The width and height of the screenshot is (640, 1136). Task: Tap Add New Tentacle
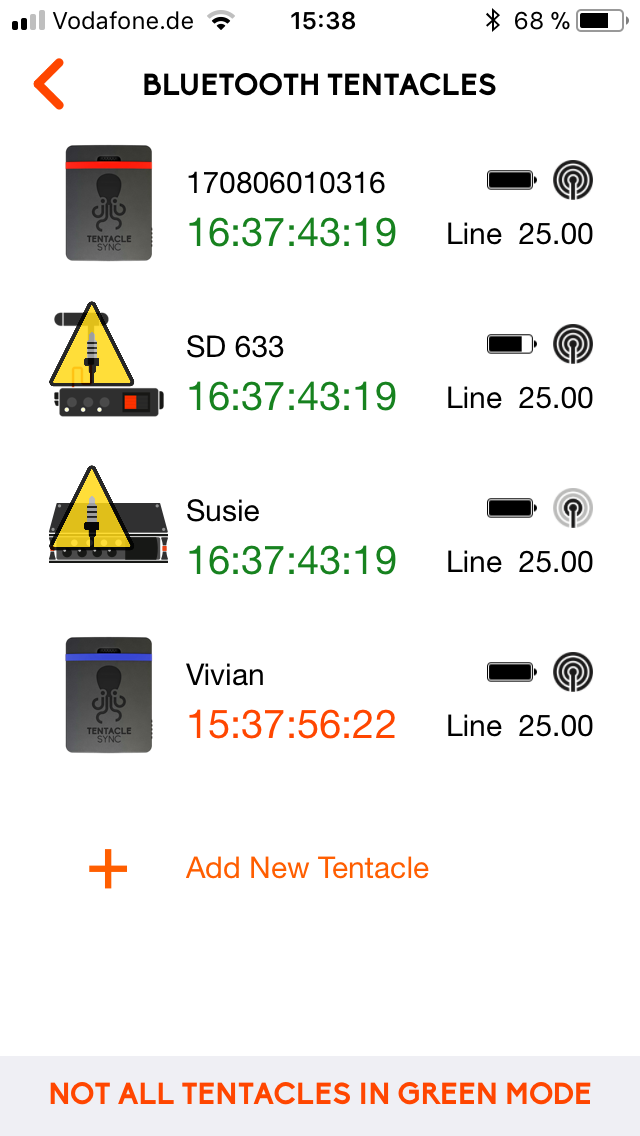(306, 868)
